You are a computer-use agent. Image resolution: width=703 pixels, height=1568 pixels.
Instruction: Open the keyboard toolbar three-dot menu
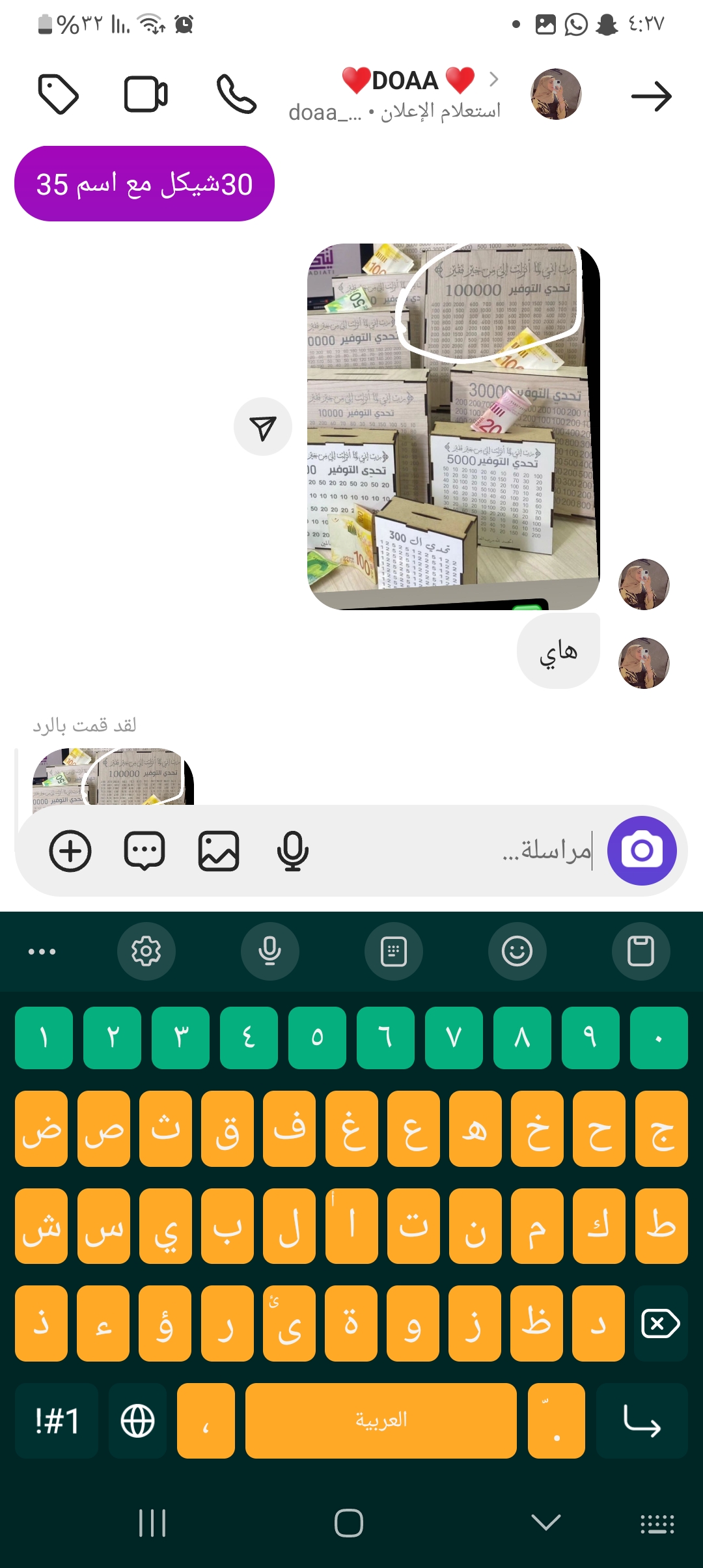click(42, 951)
